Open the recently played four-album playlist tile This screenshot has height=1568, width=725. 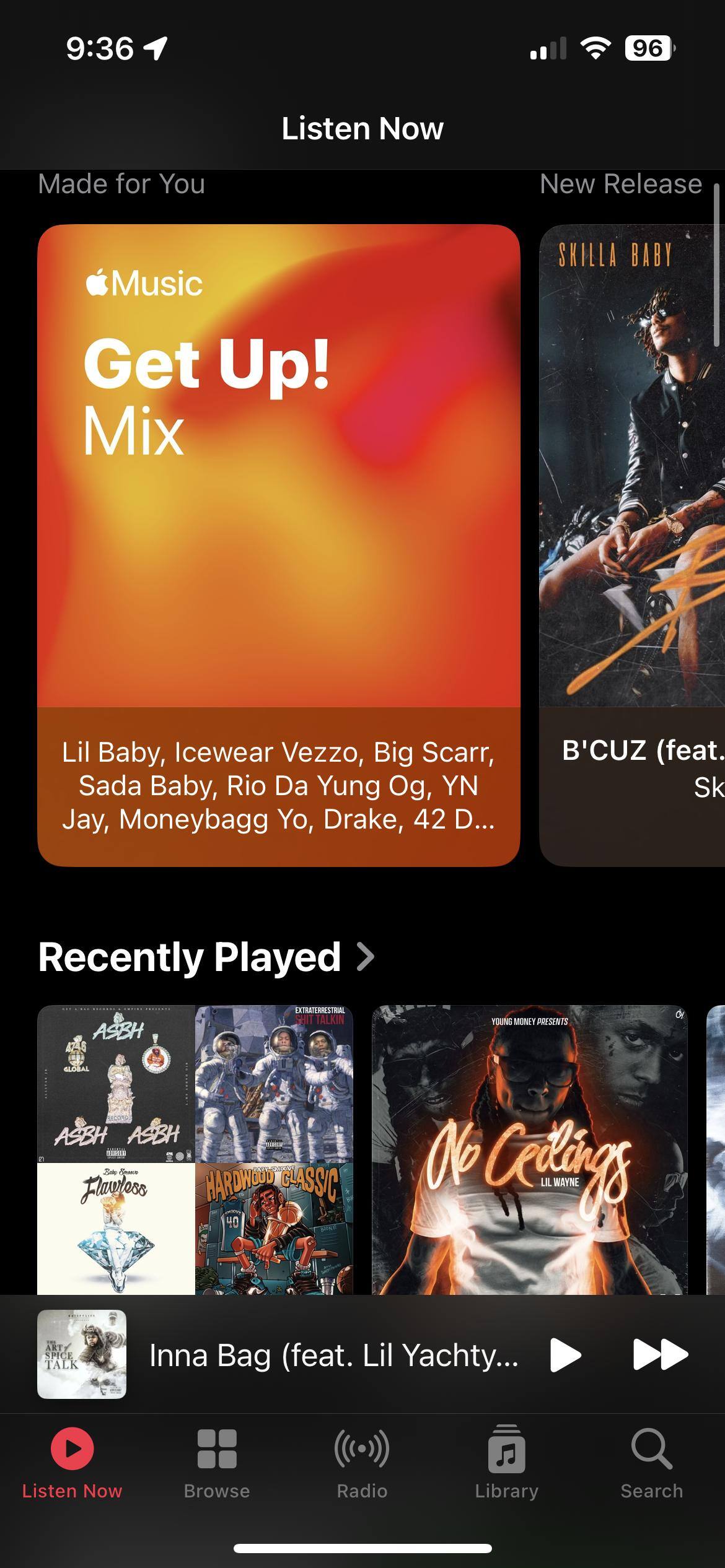tap(195, 1149)
